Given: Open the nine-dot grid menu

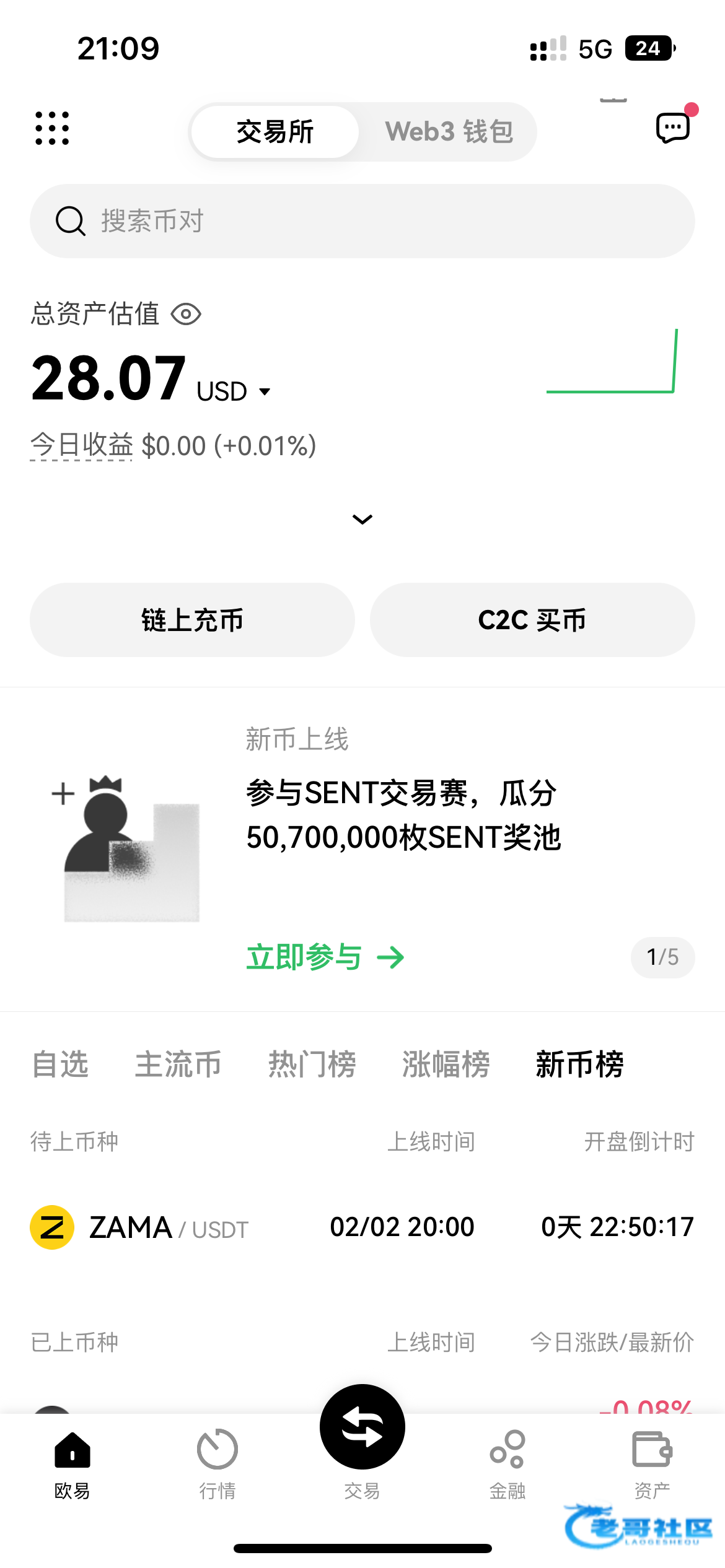Looking at the screenshot, I should click(52, 129).
